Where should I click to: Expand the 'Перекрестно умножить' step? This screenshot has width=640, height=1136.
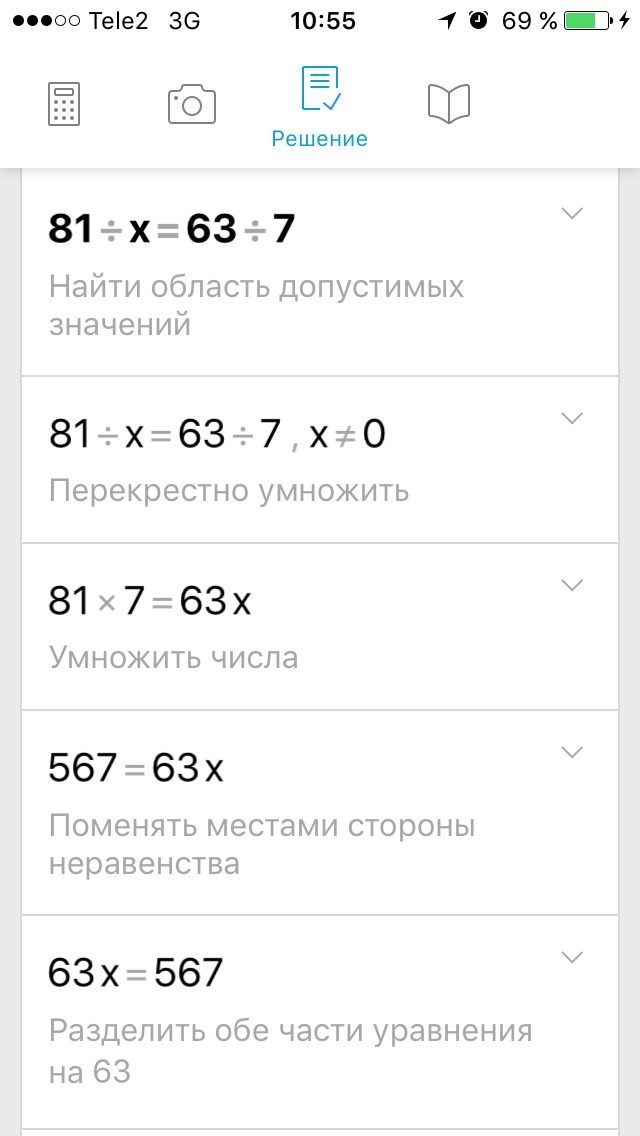[573, 418]
